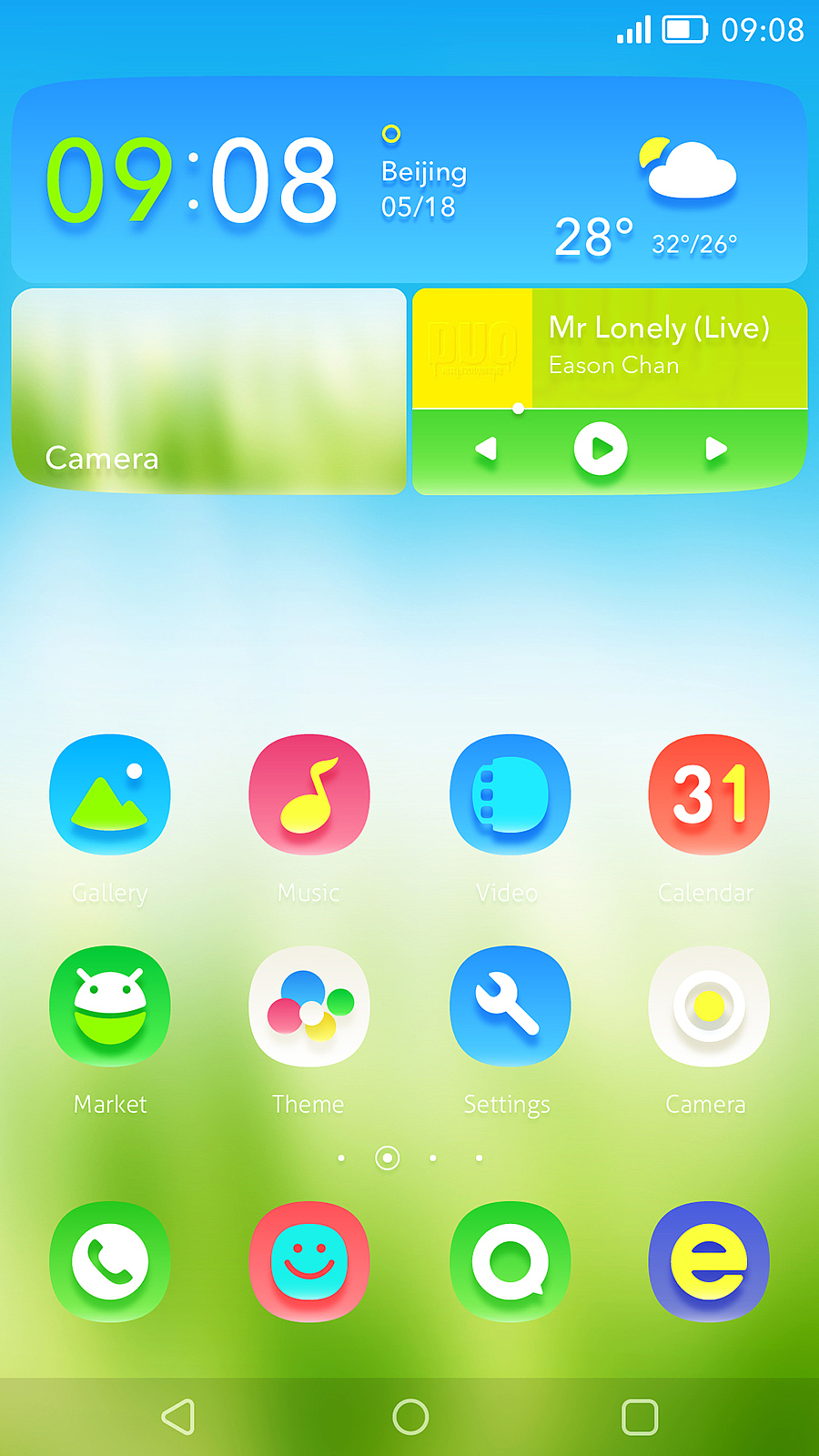Launch the browser app in dock

(709, 1261)
